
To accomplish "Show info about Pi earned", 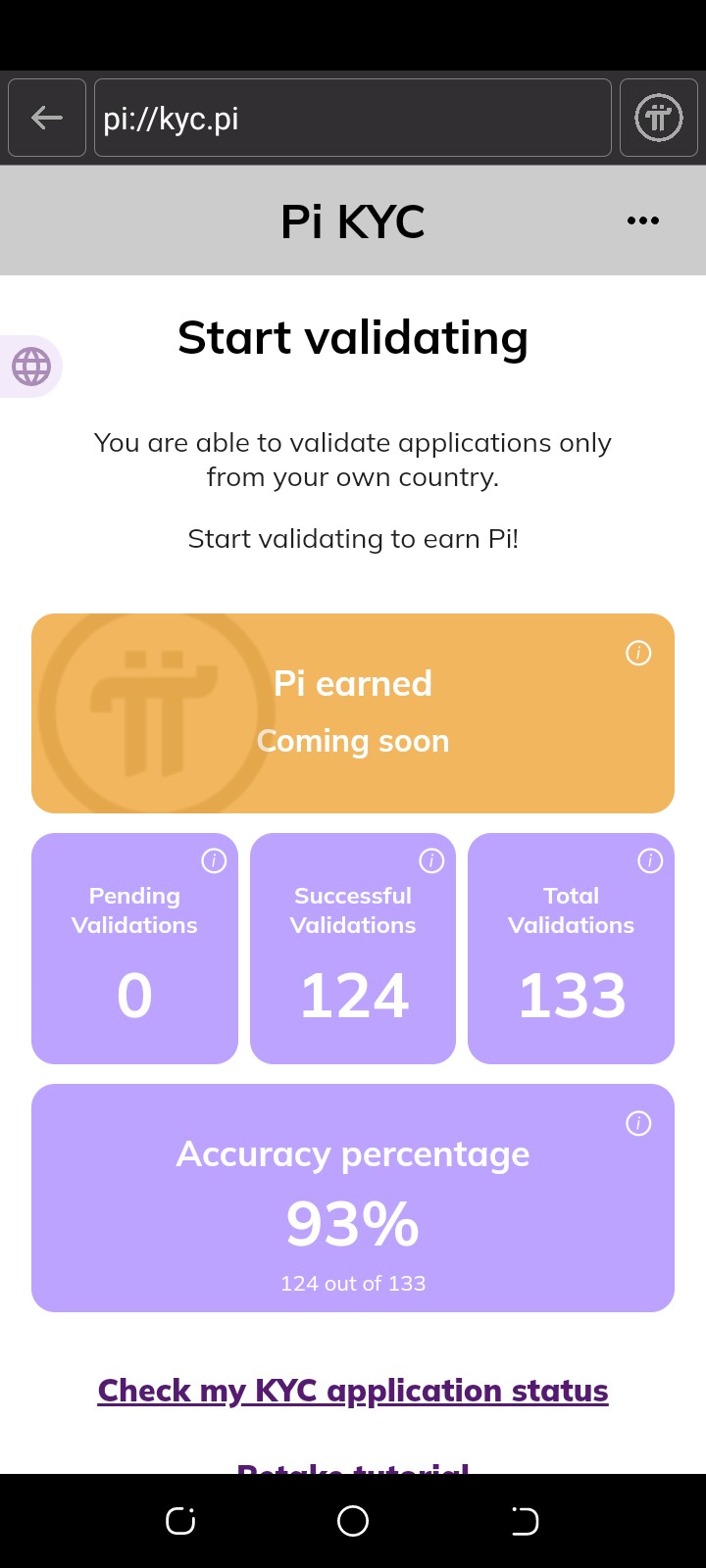I will [x=638, y=653].
